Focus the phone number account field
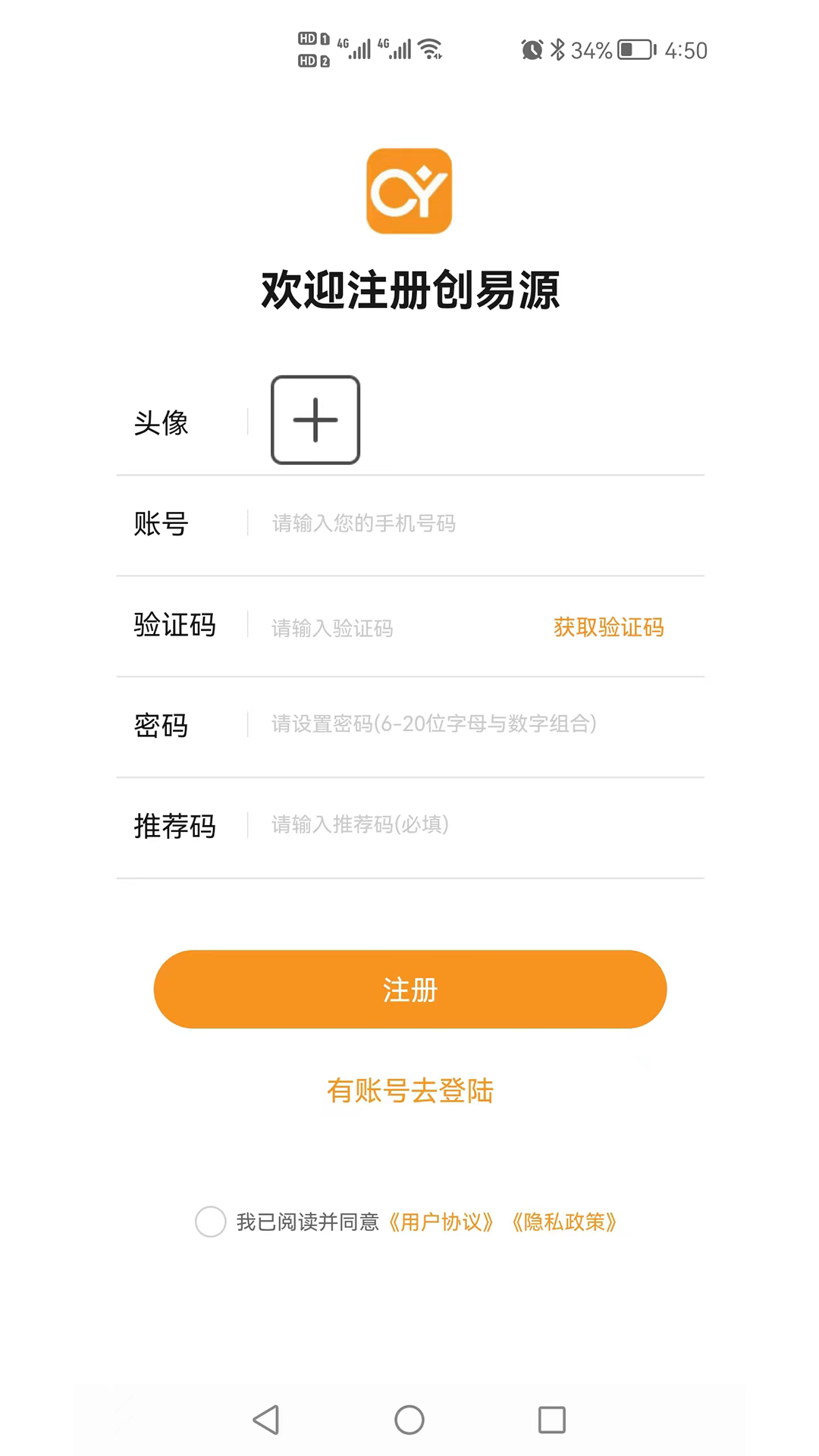819x1456 pixels. click(x=455, y=524)
